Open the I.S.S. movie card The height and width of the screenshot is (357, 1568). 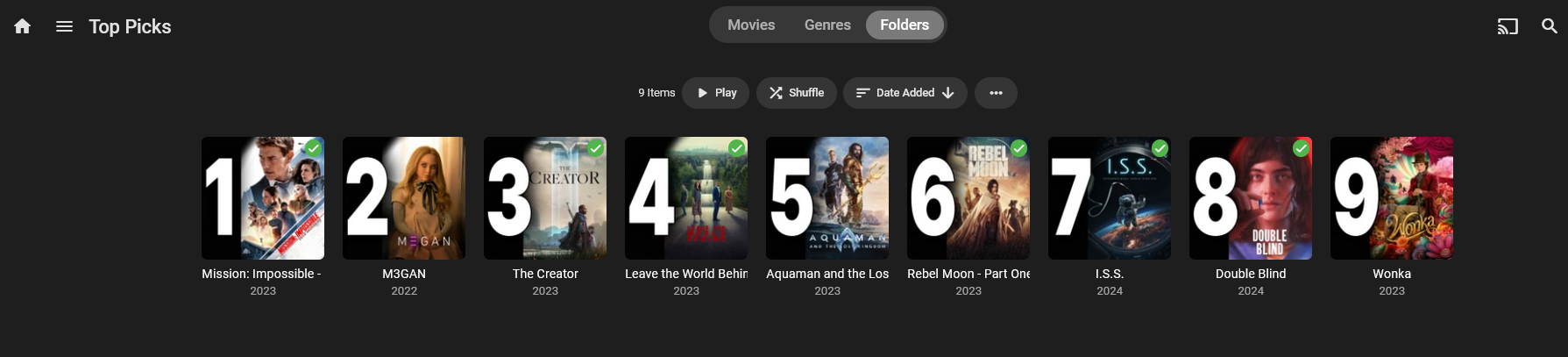[1110, 198]
